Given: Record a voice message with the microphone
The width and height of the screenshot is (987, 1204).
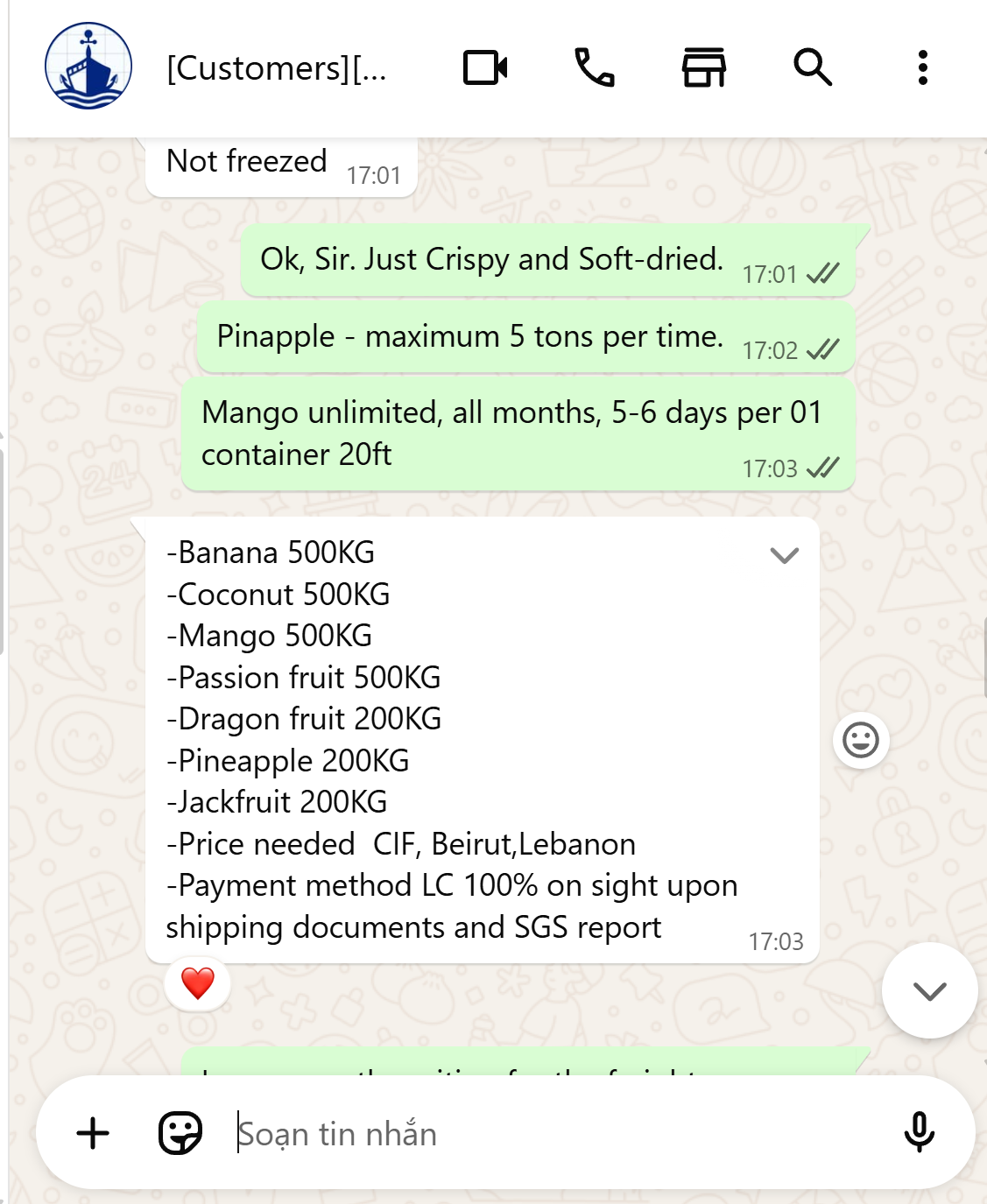Looking at the screenshot, I should tap(919, 1133).
